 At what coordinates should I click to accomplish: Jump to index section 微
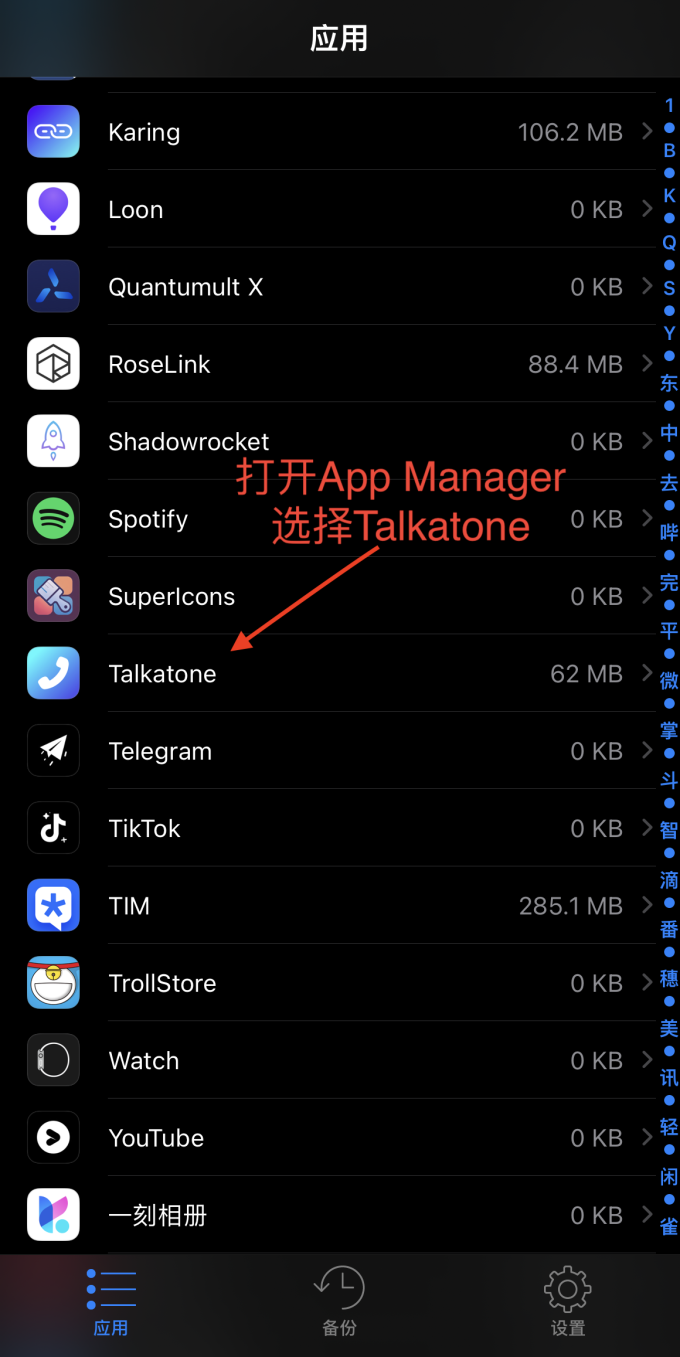[669, 680]
